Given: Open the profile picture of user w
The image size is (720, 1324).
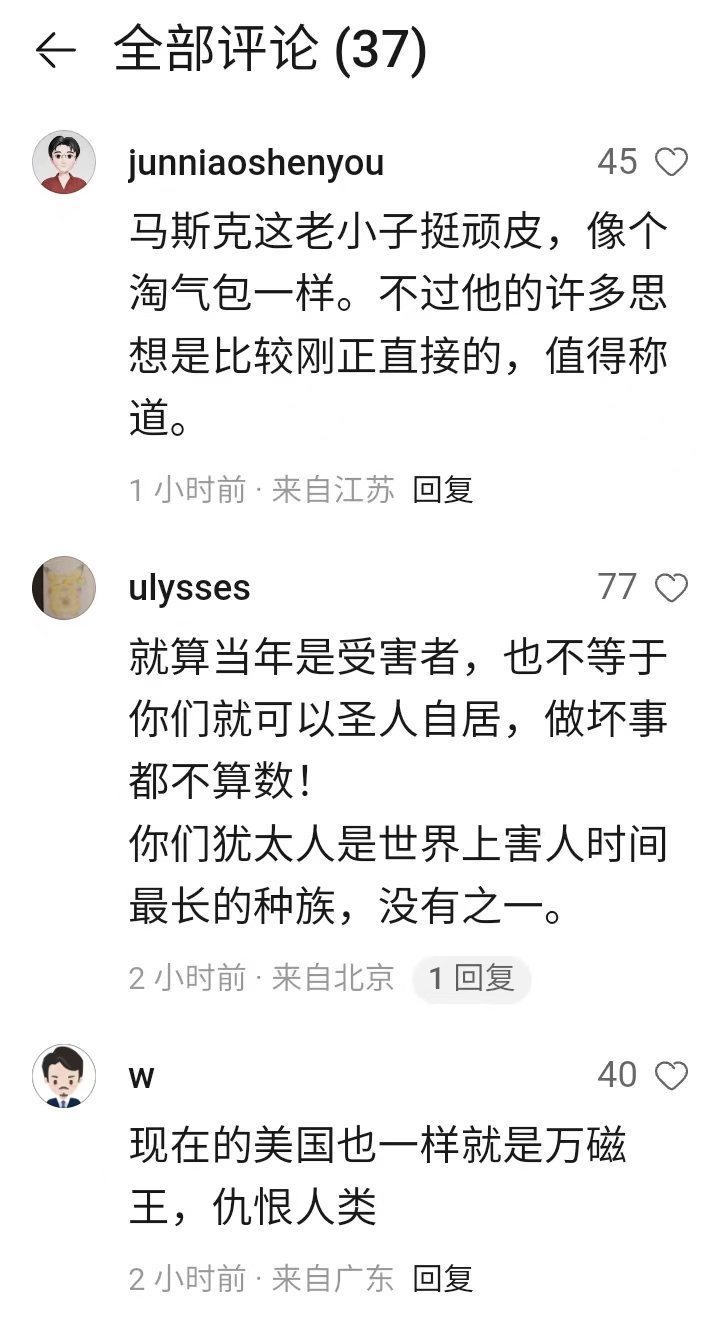Looking at the screenshot, I should (64, 1076).
